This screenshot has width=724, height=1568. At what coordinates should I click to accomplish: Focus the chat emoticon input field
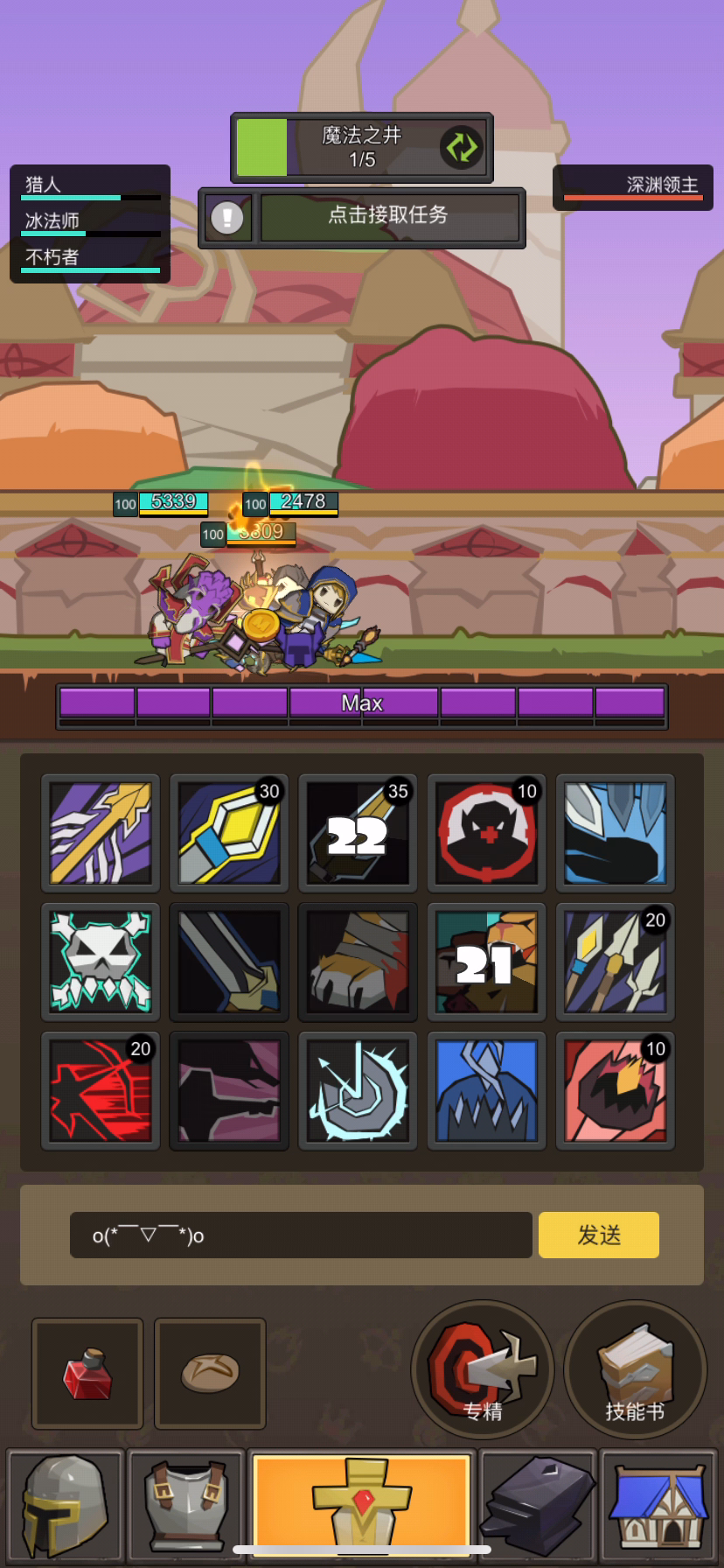click(300, 1235)
